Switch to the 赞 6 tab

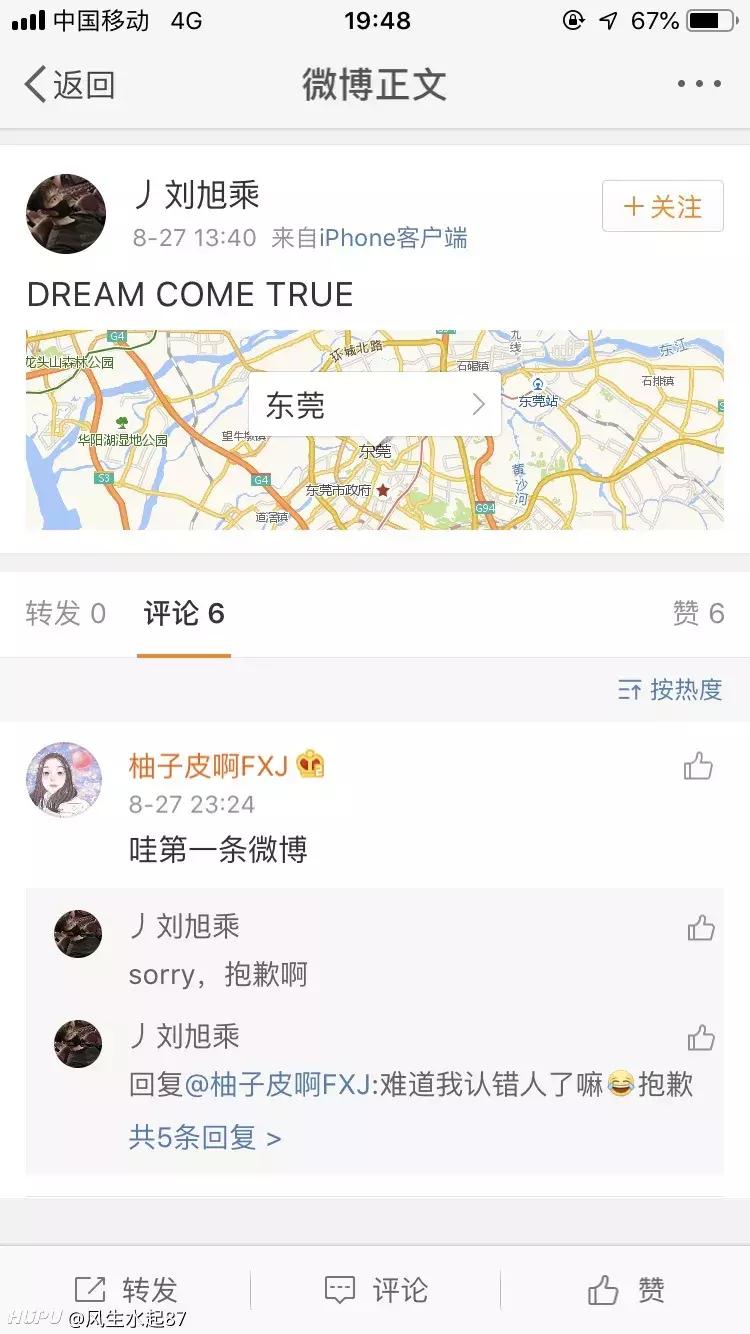pos(697,614)
